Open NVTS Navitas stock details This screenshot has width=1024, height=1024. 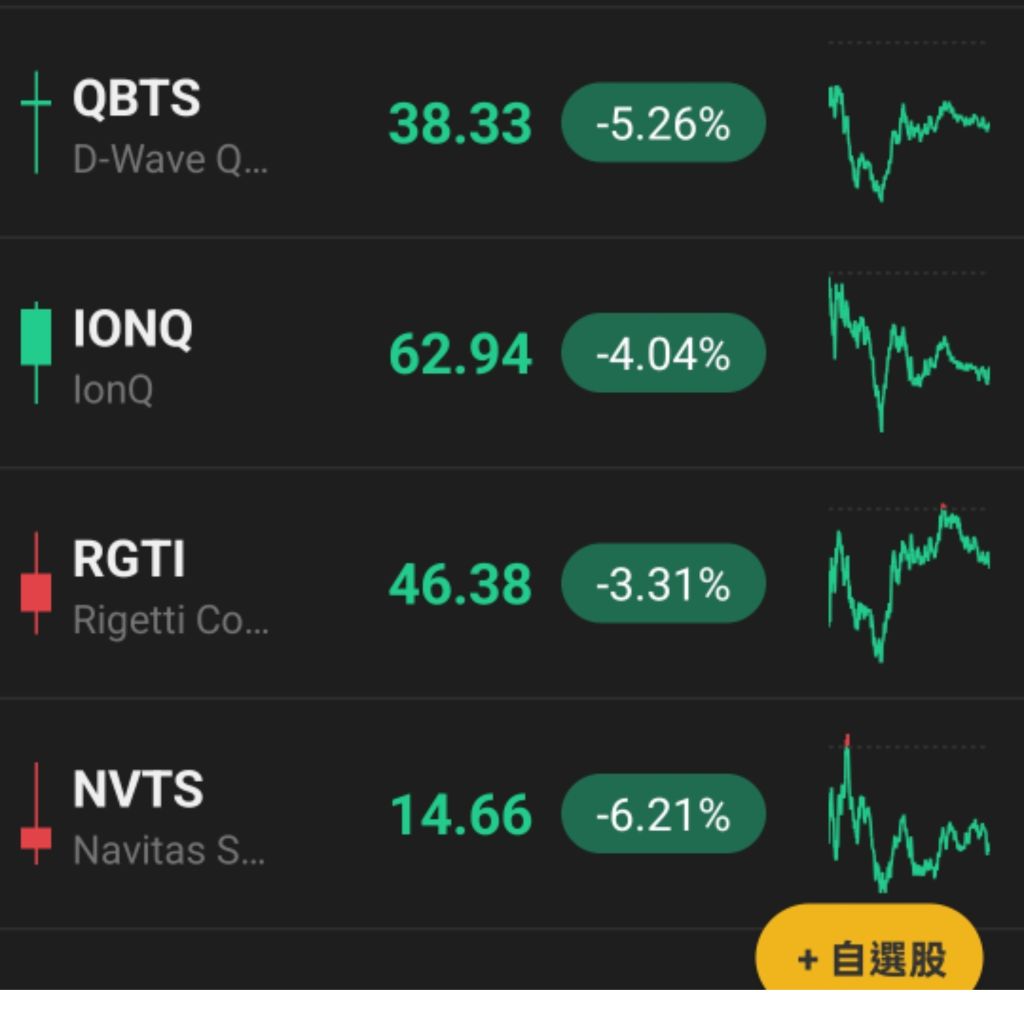pos(168,814)
